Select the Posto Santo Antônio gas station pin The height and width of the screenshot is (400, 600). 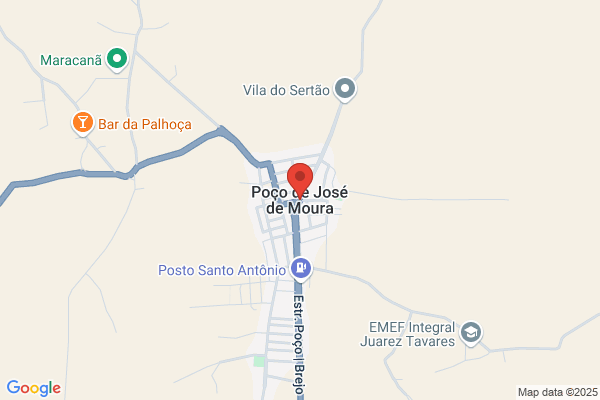301,269
